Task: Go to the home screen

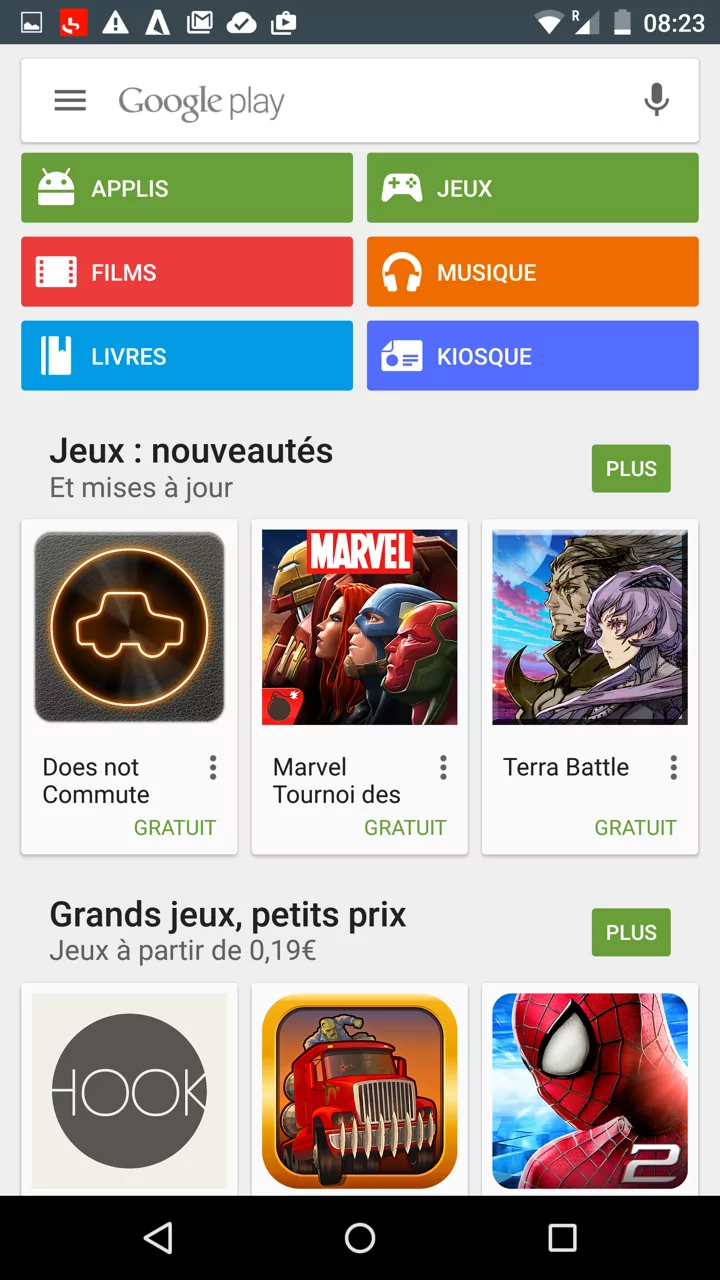Action: pos(360,1238)
